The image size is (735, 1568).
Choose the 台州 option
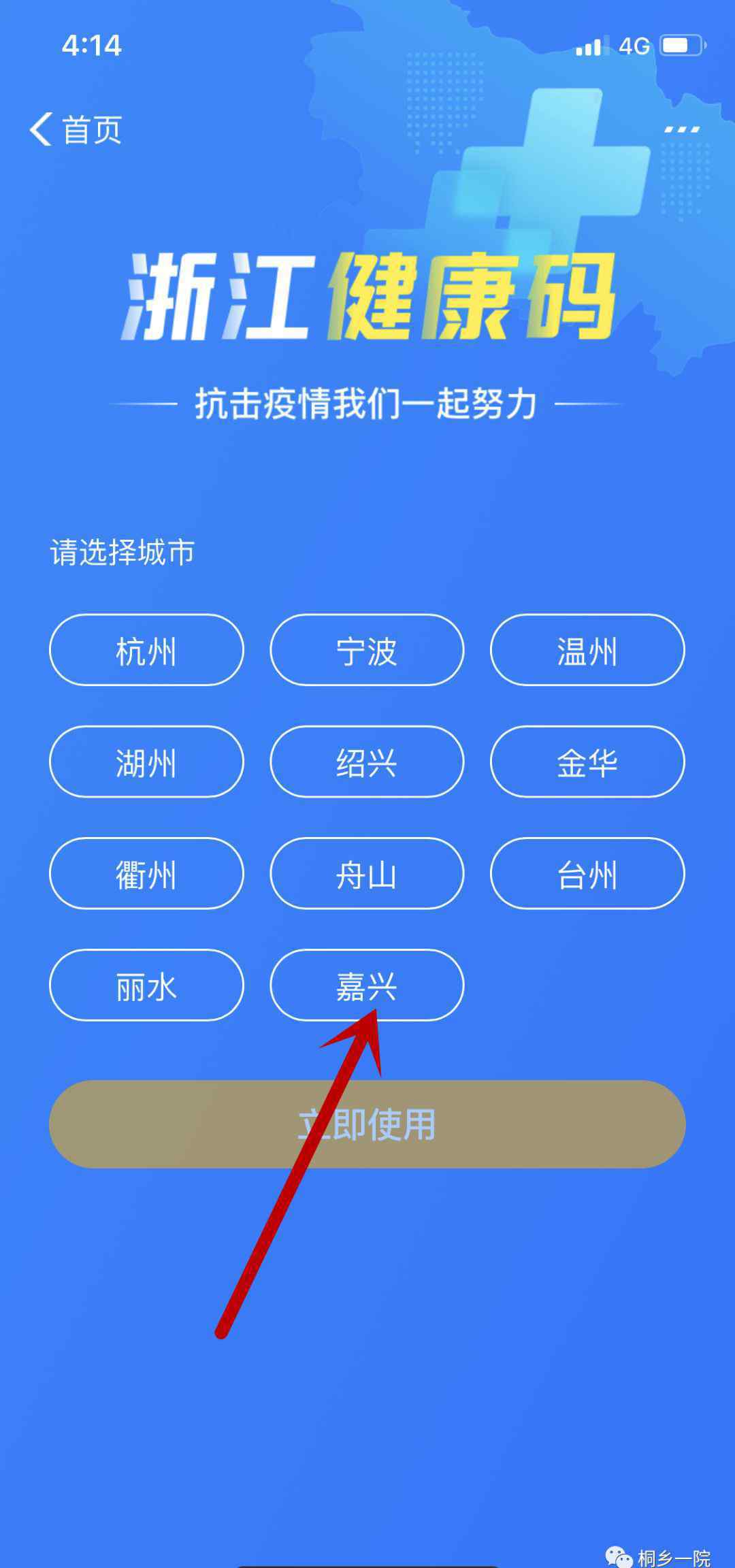point(587,873)
